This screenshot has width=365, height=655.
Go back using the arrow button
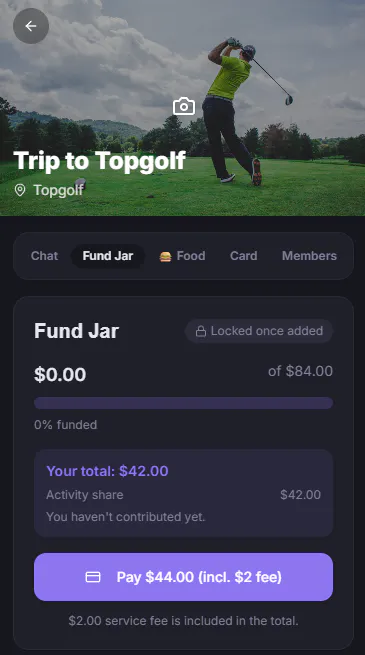point(31,26)
